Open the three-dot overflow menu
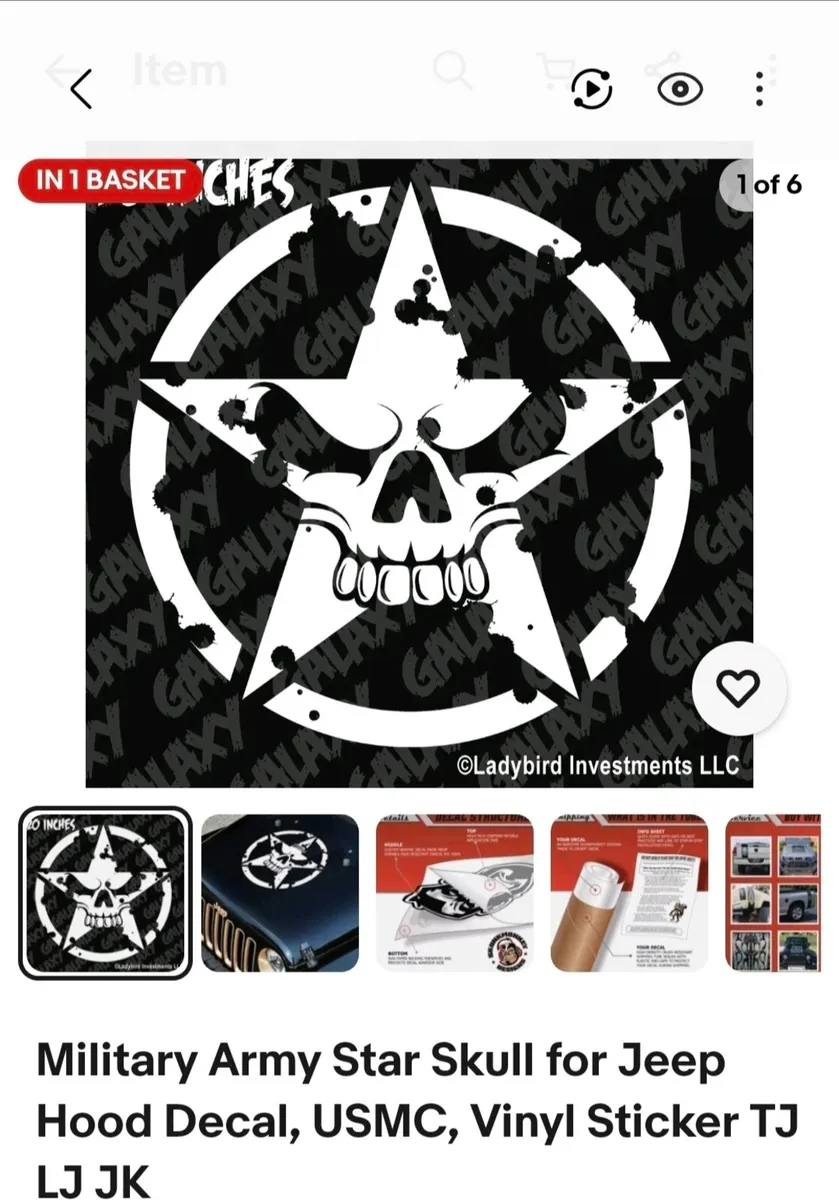The height and width of the screenshot is (1200, 839). 760,89
